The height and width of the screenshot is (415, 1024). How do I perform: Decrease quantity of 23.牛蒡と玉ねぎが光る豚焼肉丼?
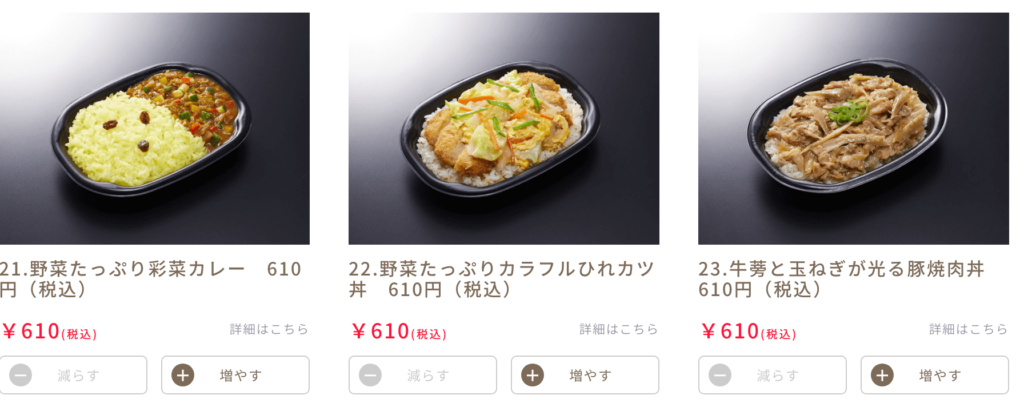pyautogui.click(x=772, y=375)
